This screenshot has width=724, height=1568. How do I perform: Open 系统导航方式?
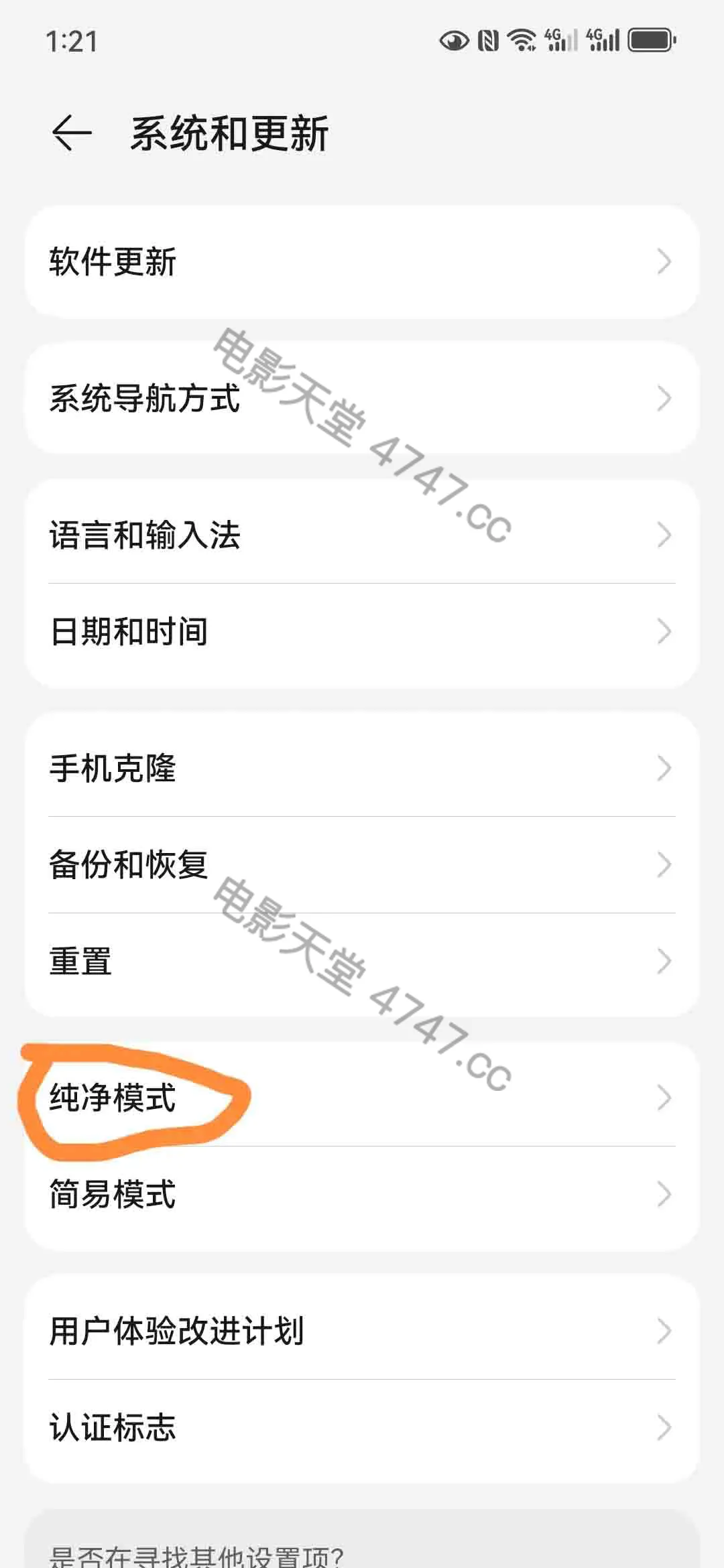tap(362, 399)
